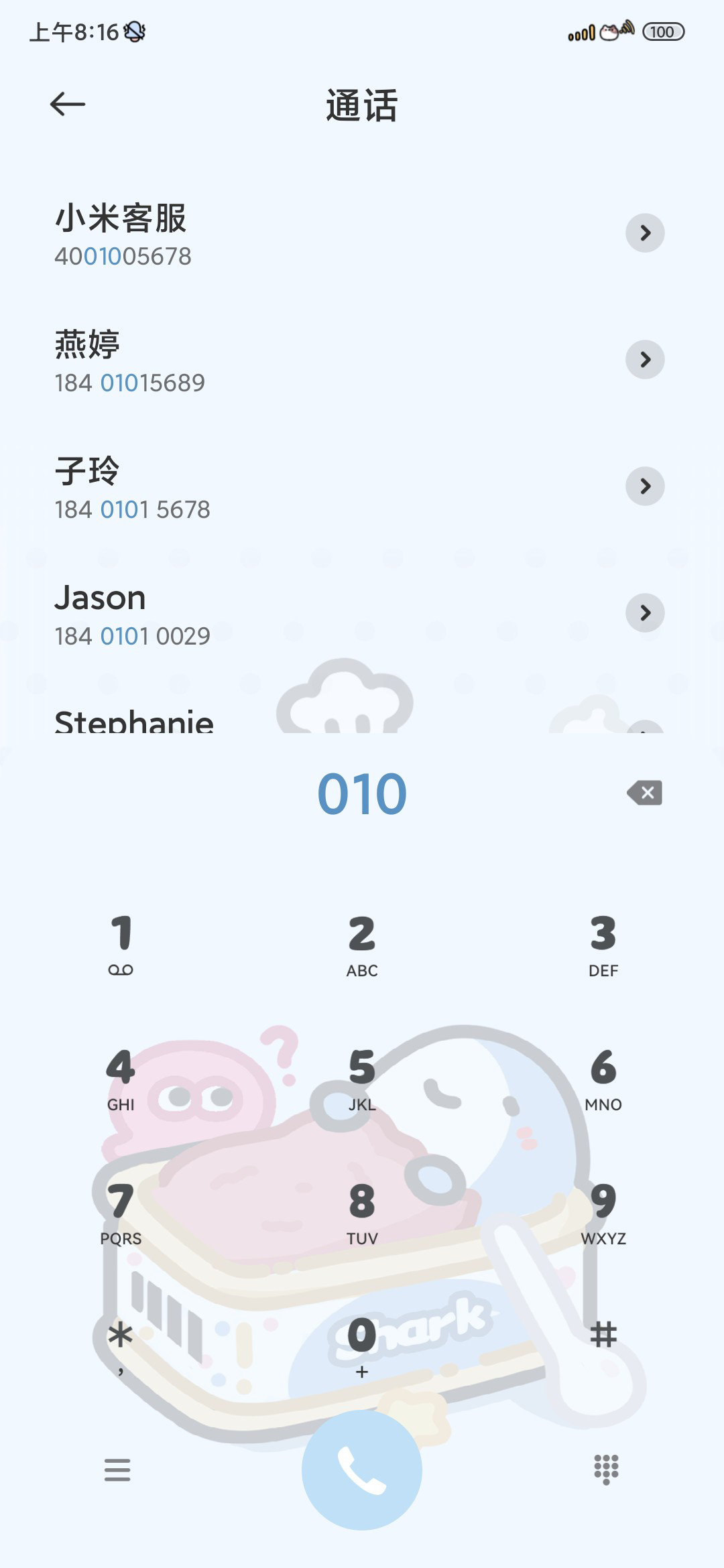The width and height of the screenshot is (724, 1568).
Task: Enter the star key
Action: click(x=121, y=1347)
